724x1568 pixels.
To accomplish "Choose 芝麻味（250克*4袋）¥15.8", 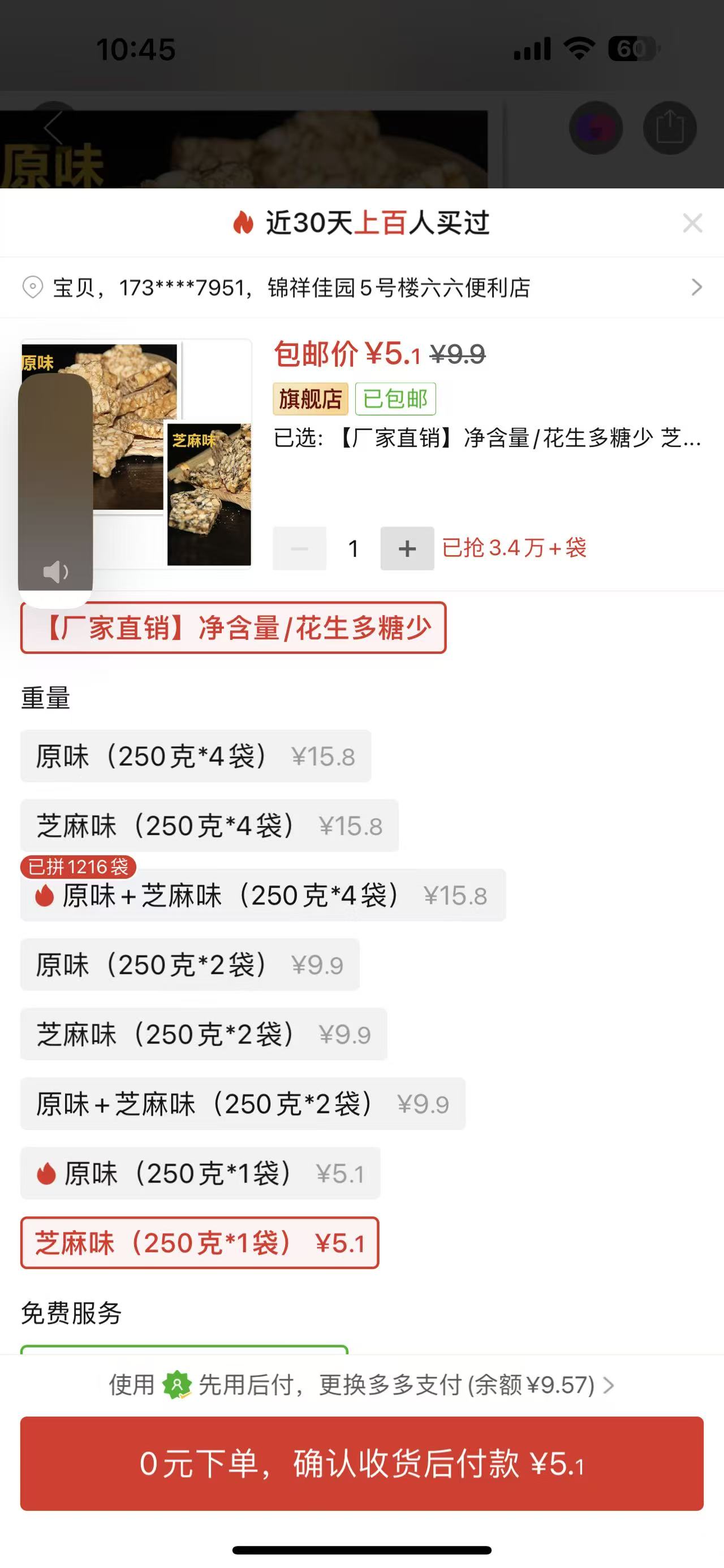I will click(209, 825).
